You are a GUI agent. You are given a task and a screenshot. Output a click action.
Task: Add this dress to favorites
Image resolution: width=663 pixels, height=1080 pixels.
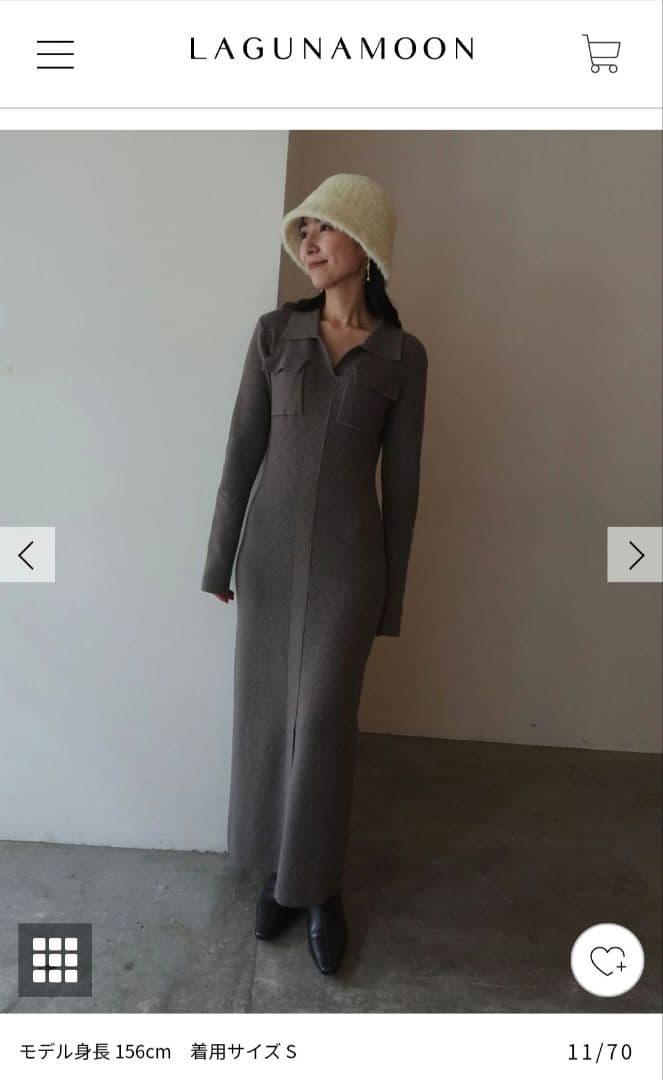[607, 960]
